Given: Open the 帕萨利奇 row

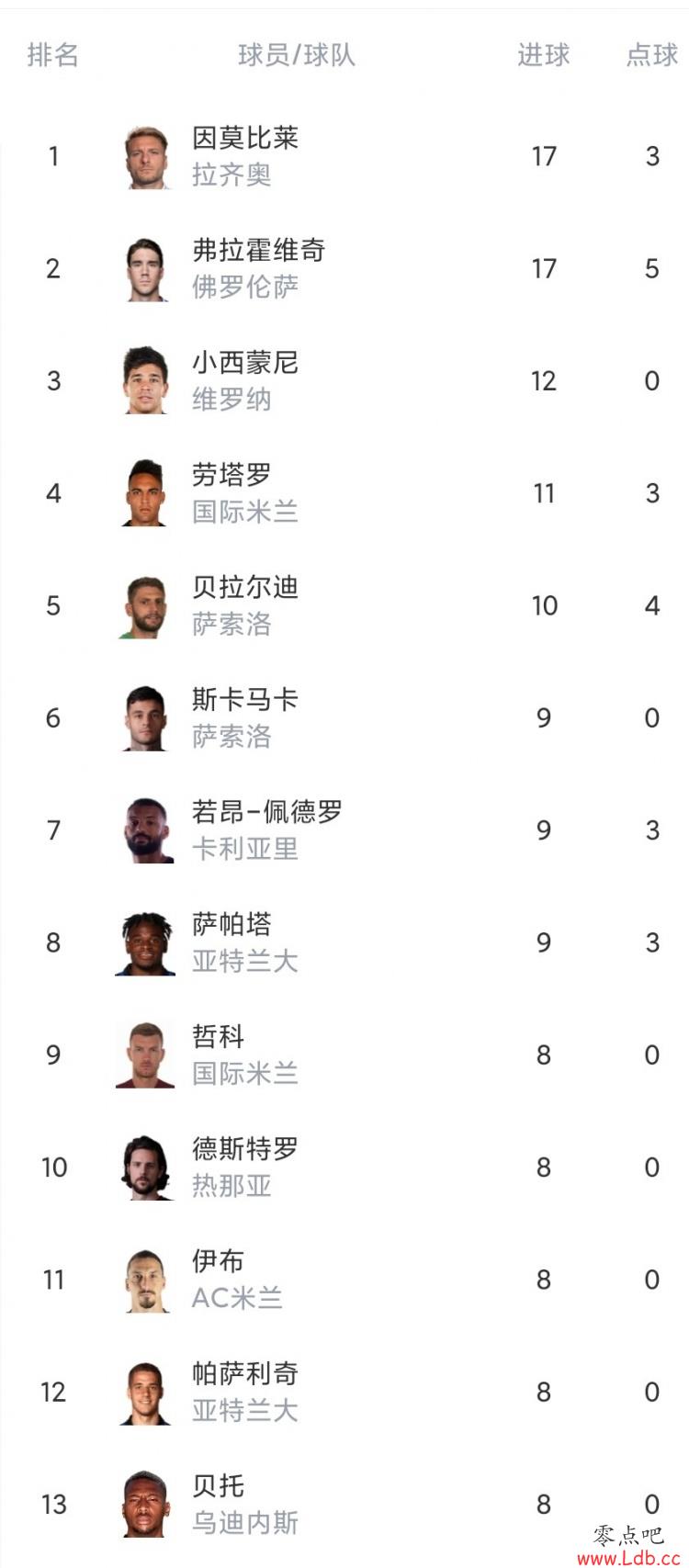Looking at the screenshot, I should 344,1392.
